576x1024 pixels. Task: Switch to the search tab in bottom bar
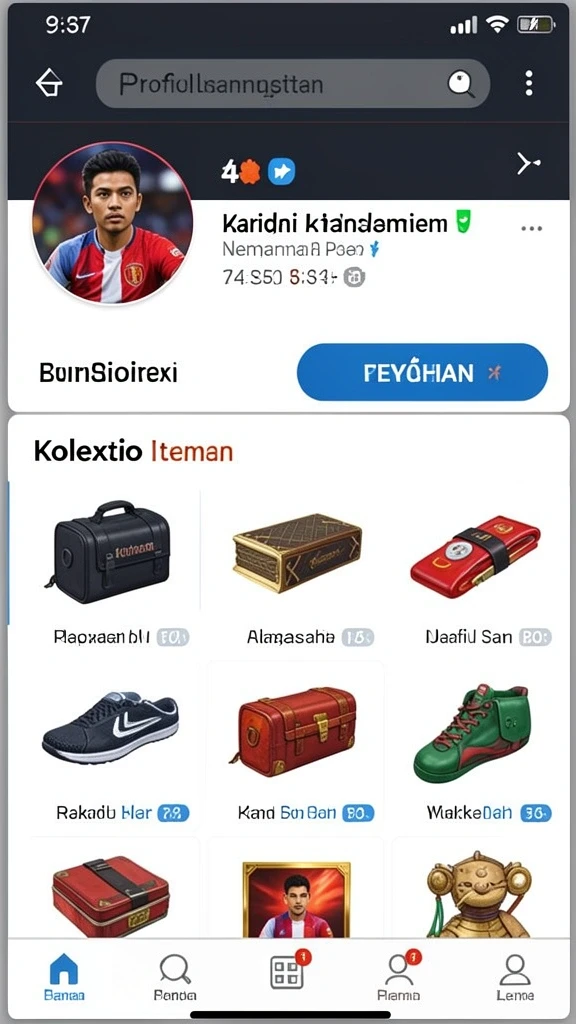click(175, 977)
